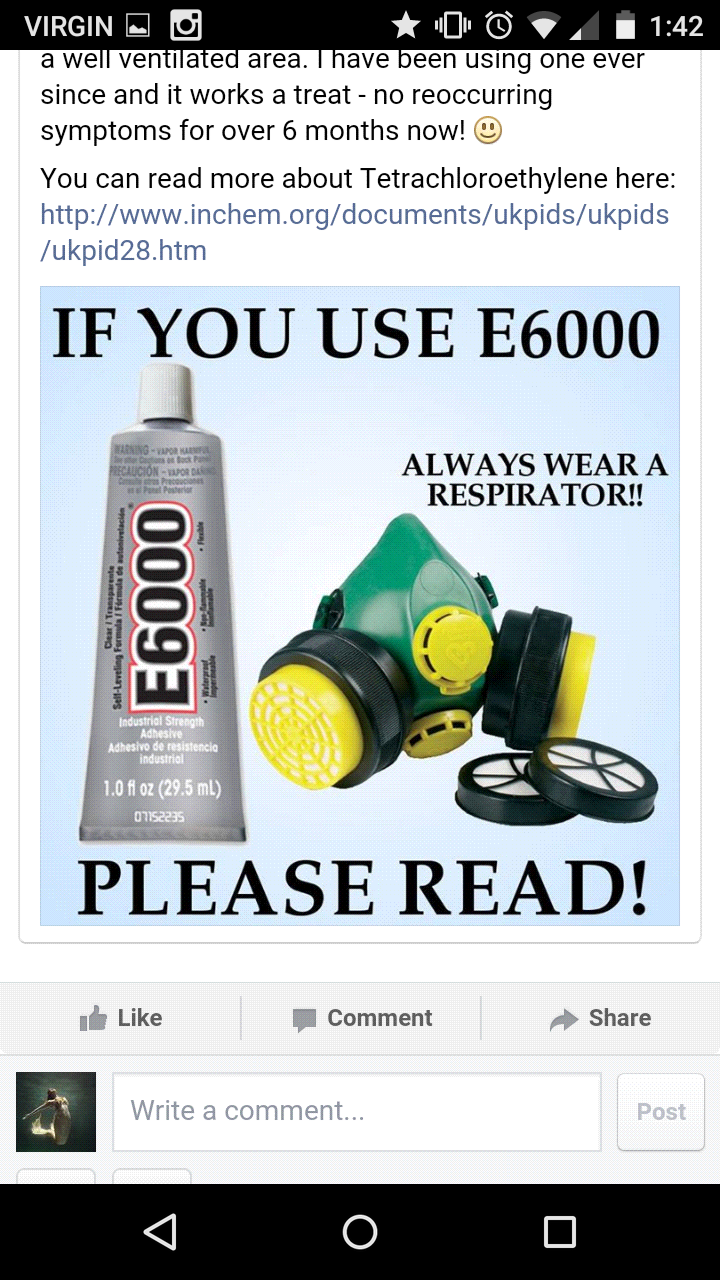Like this post
The width and height of the screenshot is (720, 1280).
(x=121, y=1018)
